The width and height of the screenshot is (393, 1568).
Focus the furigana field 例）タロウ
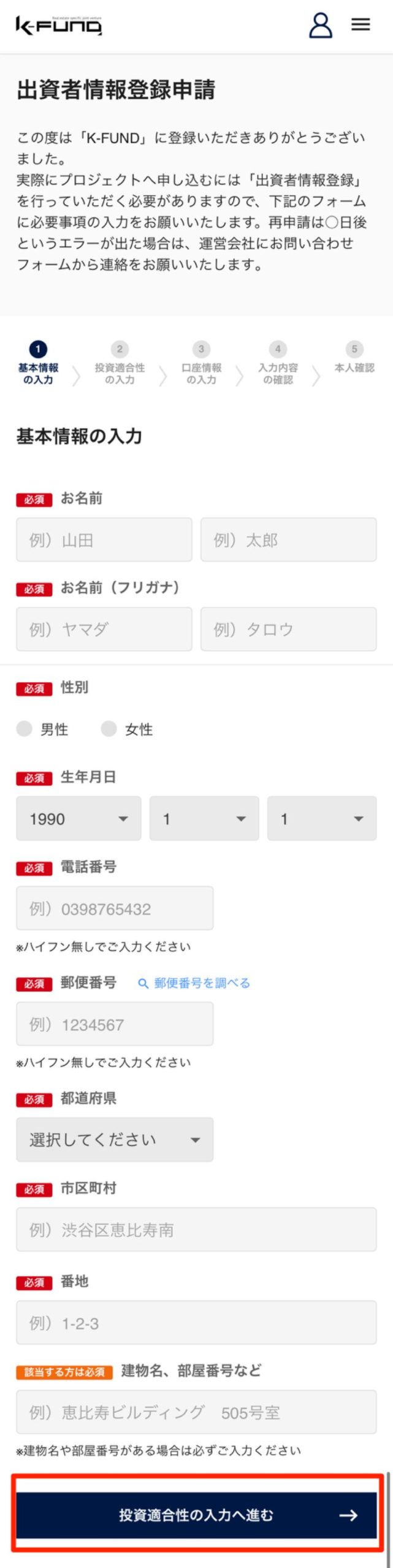click(x=288, y=629)
